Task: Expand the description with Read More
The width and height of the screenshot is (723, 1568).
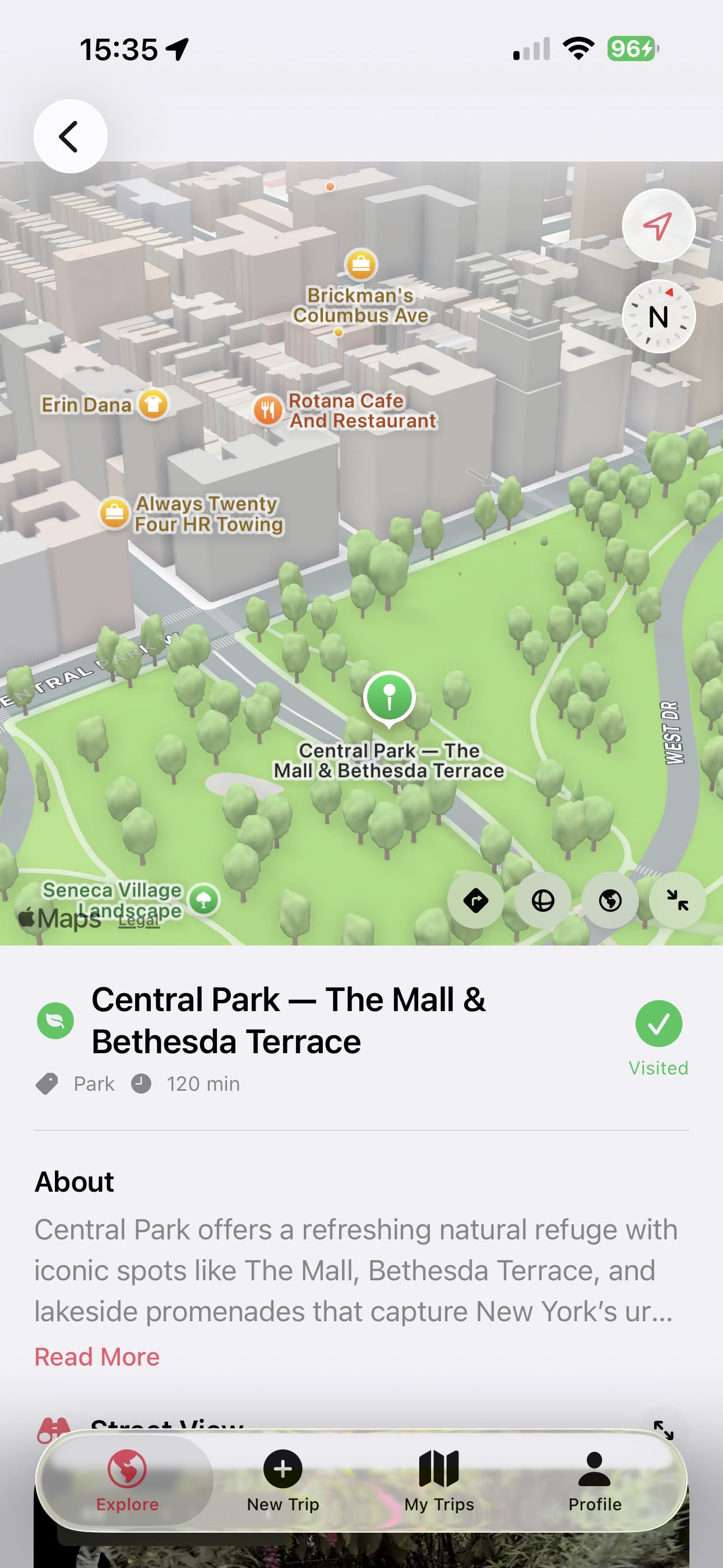Action: pos(96,1357)
